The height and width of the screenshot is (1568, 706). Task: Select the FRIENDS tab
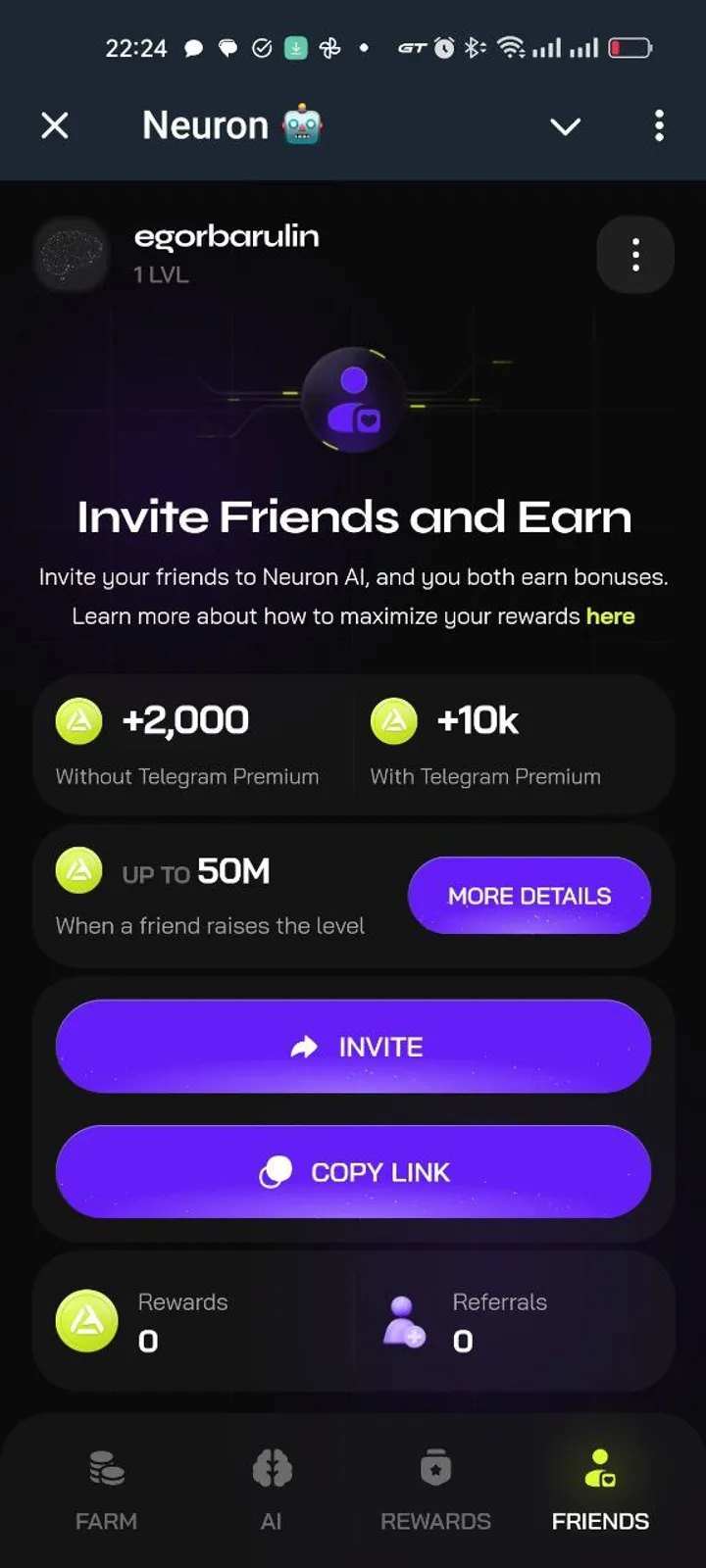600,1490
